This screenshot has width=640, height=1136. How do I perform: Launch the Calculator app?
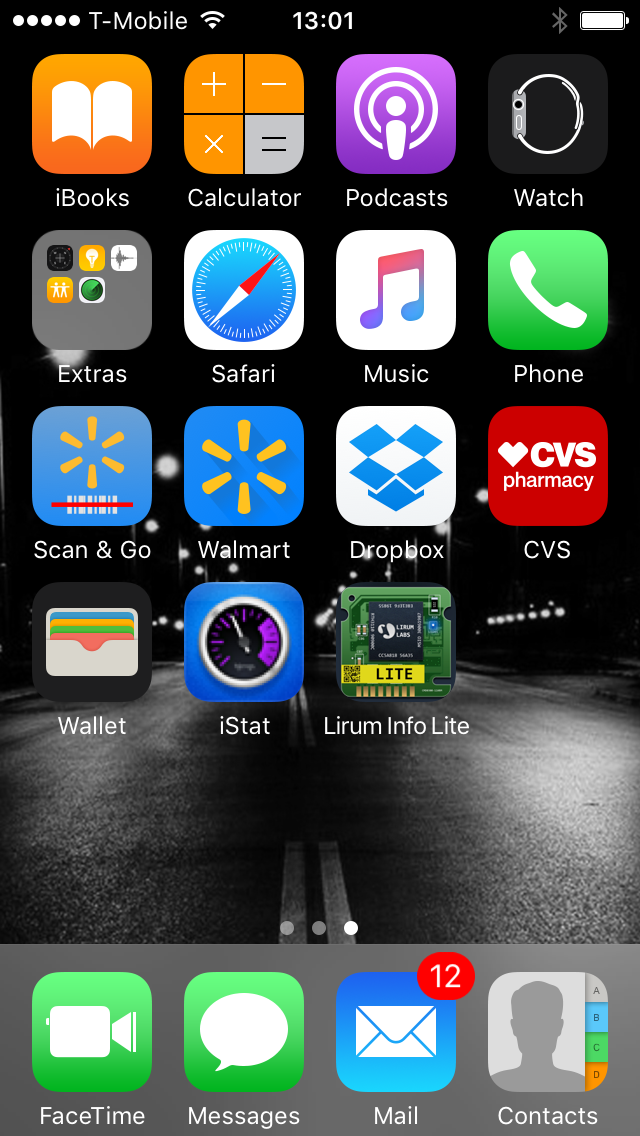coord(244,114)
